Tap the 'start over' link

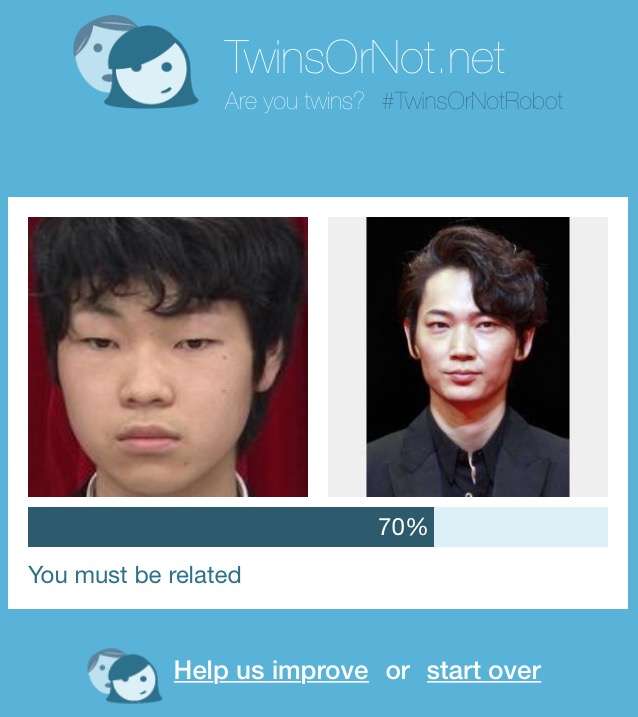click(x=483, y=671)
